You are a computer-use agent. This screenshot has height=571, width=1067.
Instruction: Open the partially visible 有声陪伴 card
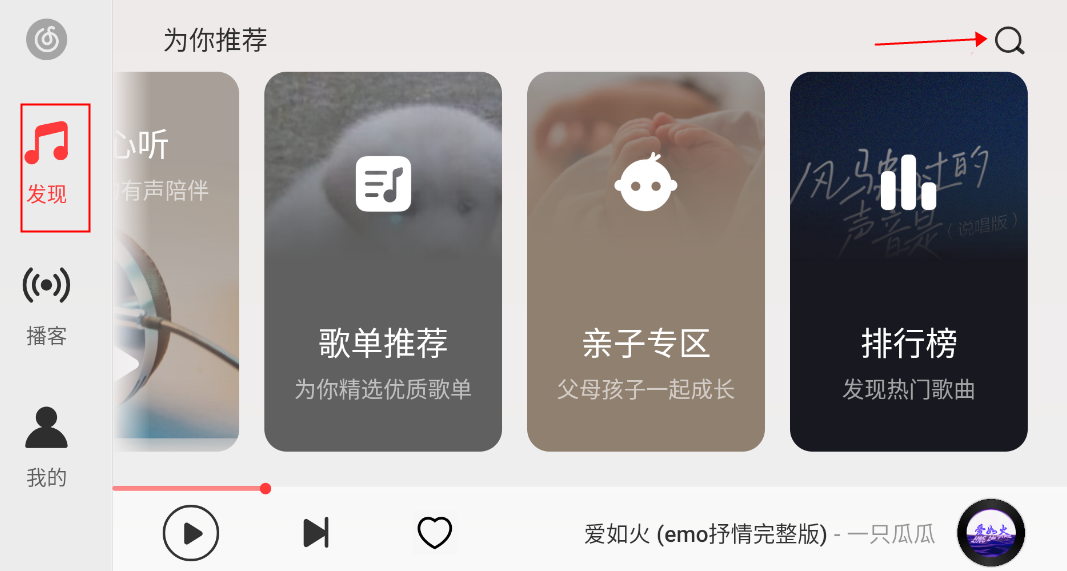click(x=178, y=262)
